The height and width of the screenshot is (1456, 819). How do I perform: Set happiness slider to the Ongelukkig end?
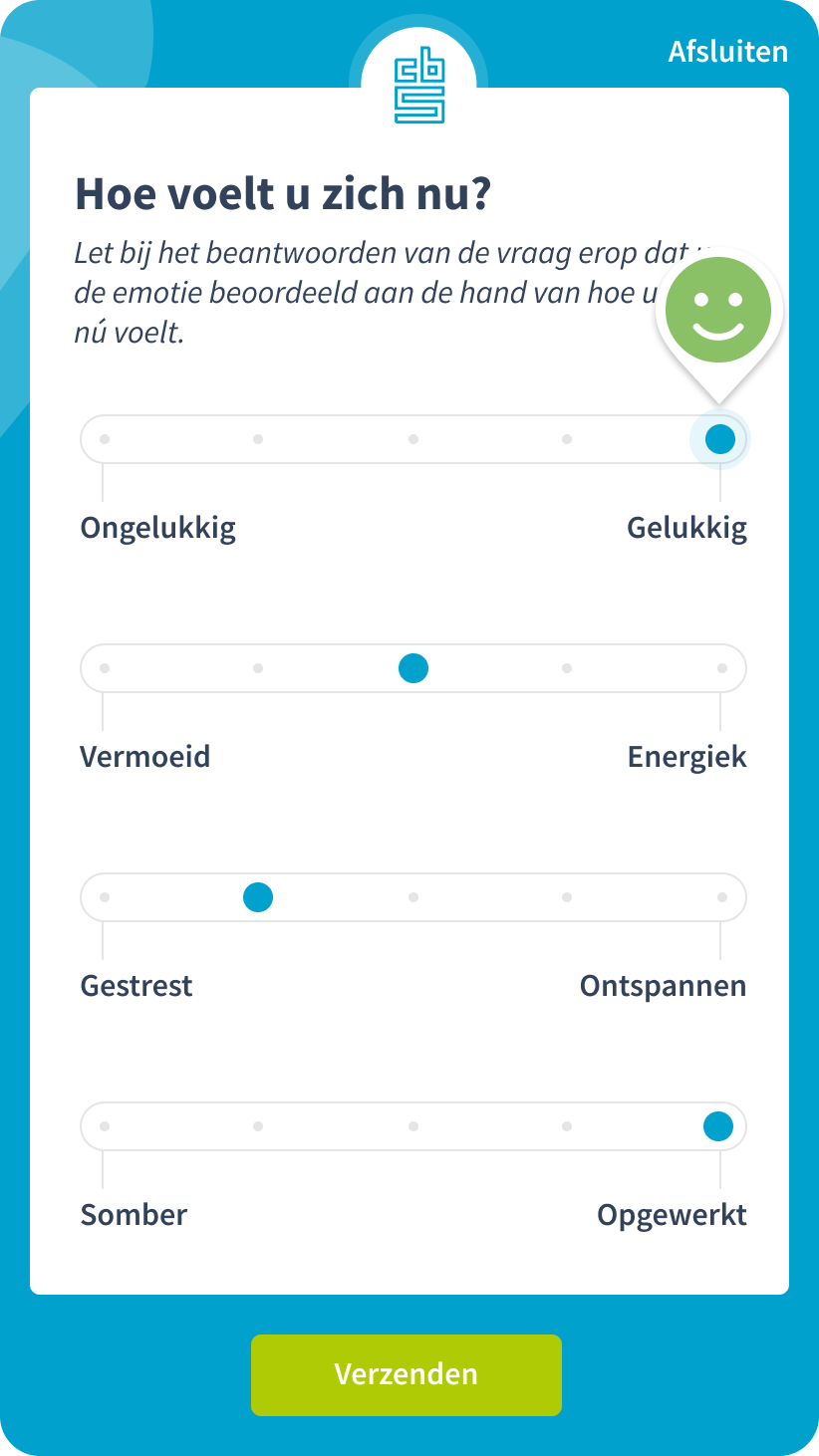[x=105, y=439]
